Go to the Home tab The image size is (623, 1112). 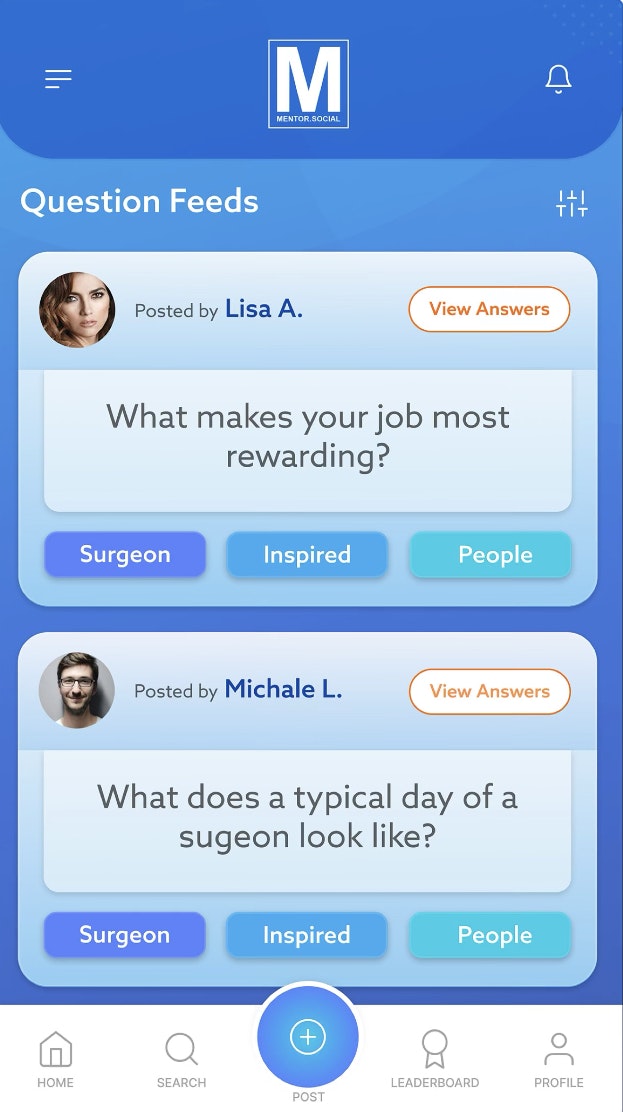[55, 1060]
